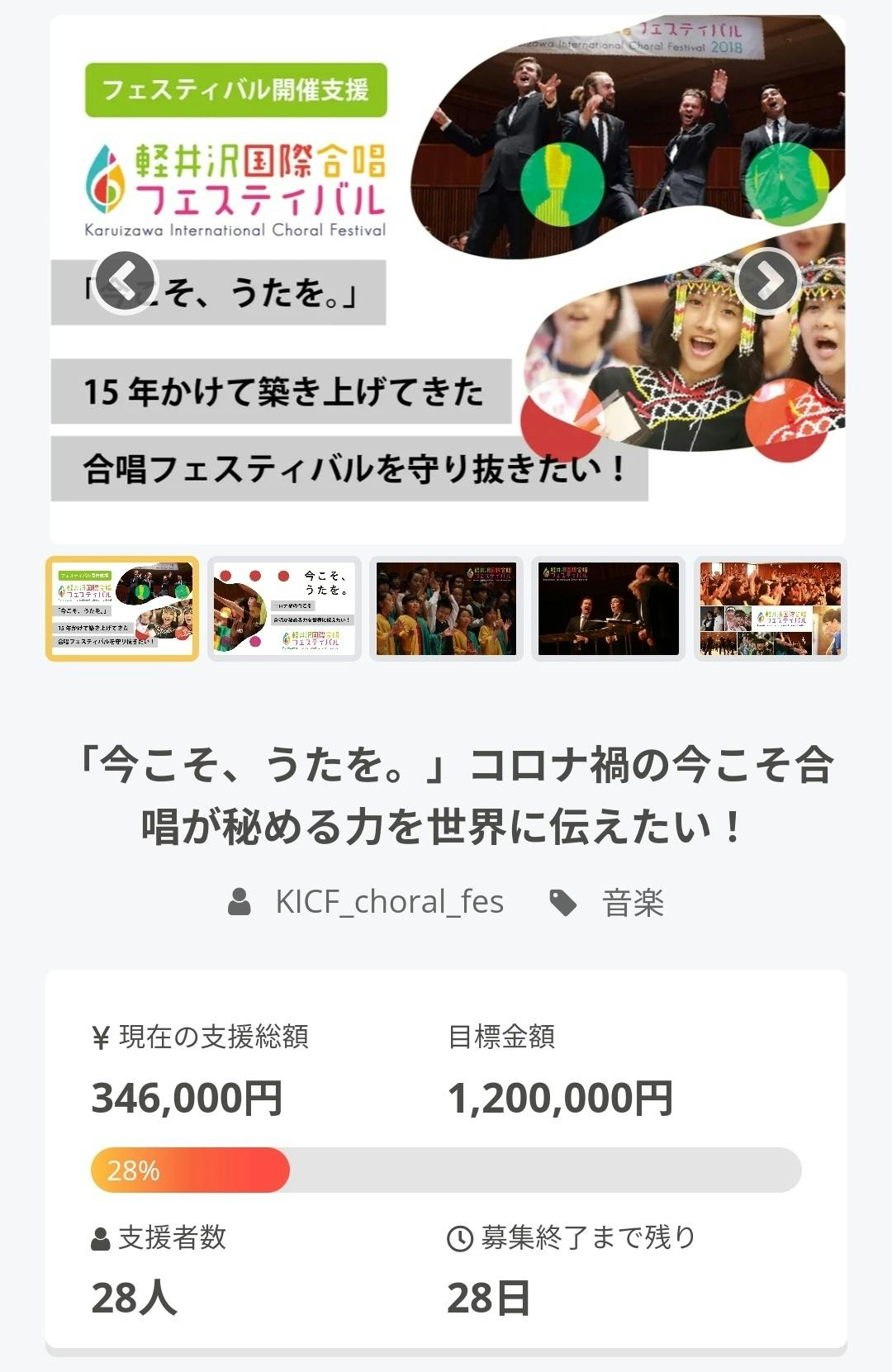Viewport: 892px width, 1372px height.
Task: Browse the 音楽 category tag
Action: pos(632,903)
